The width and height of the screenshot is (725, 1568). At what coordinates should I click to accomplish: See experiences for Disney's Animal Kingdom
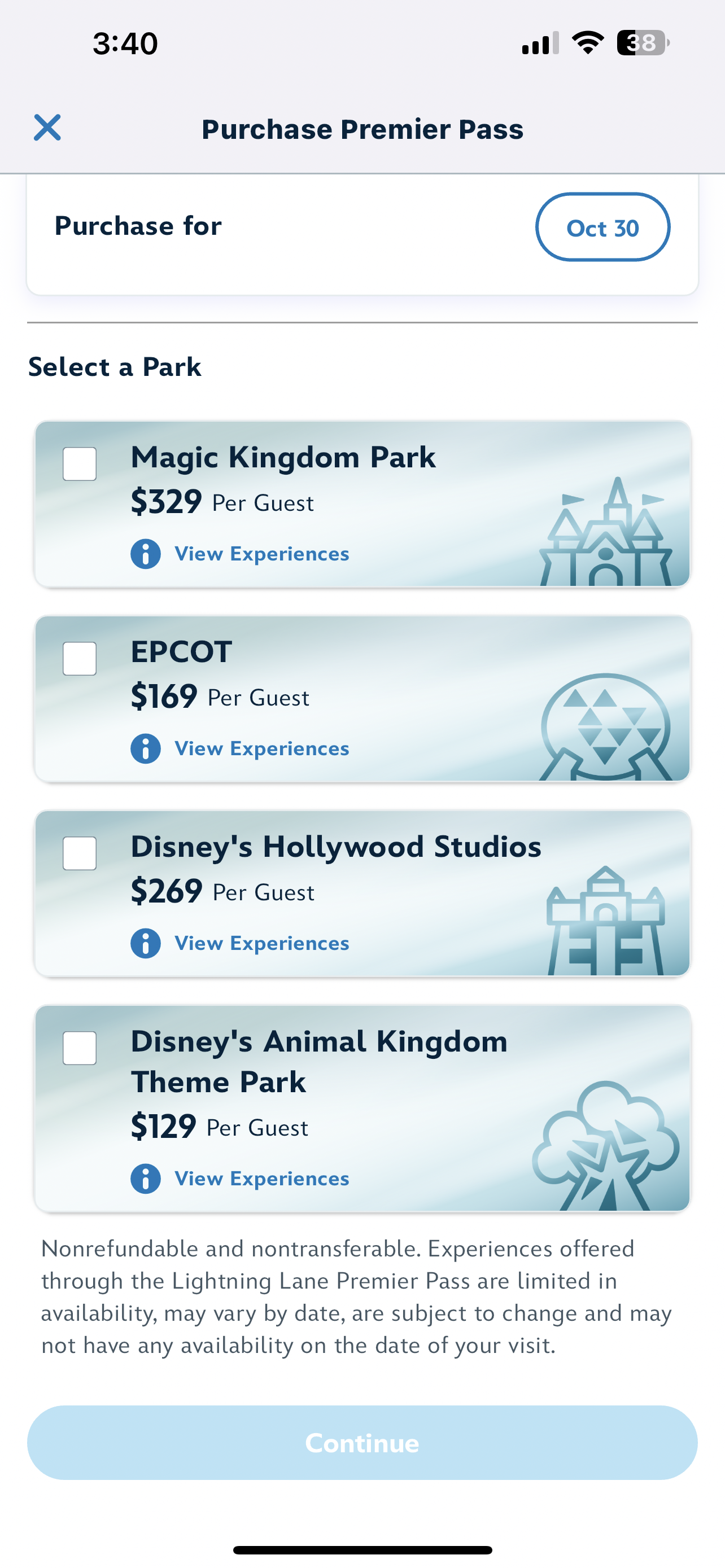point(261,1179)
